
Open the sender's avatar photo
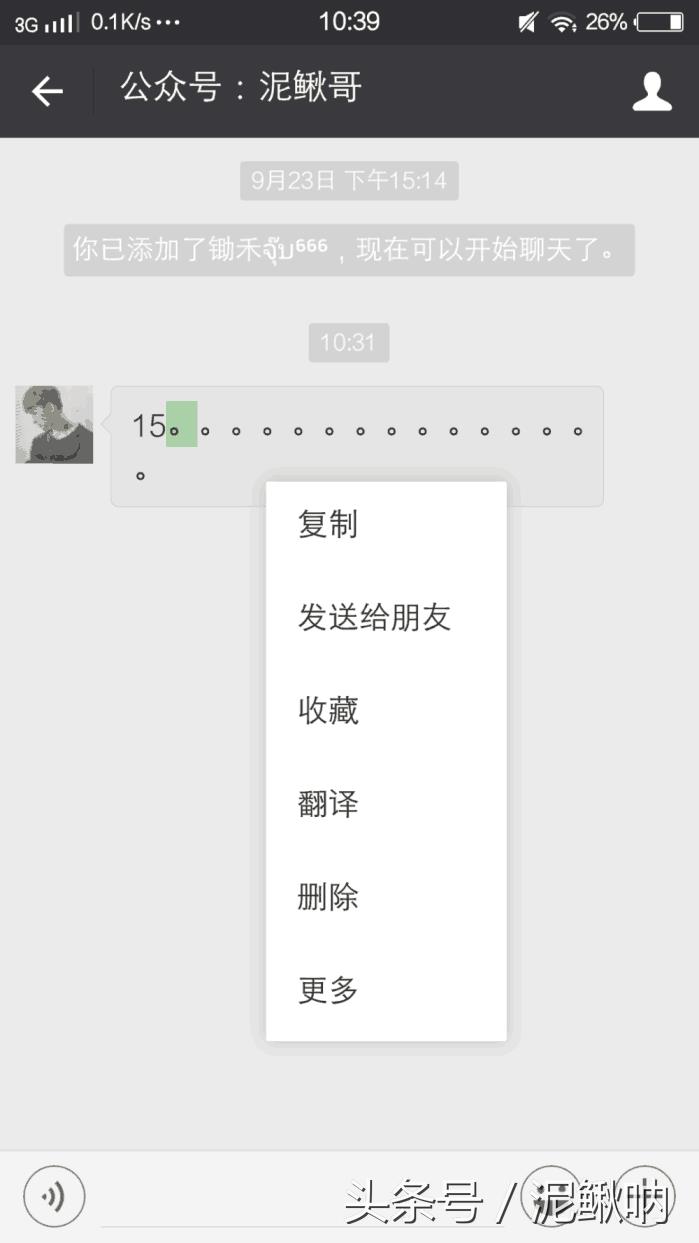[x=54, y=425]
